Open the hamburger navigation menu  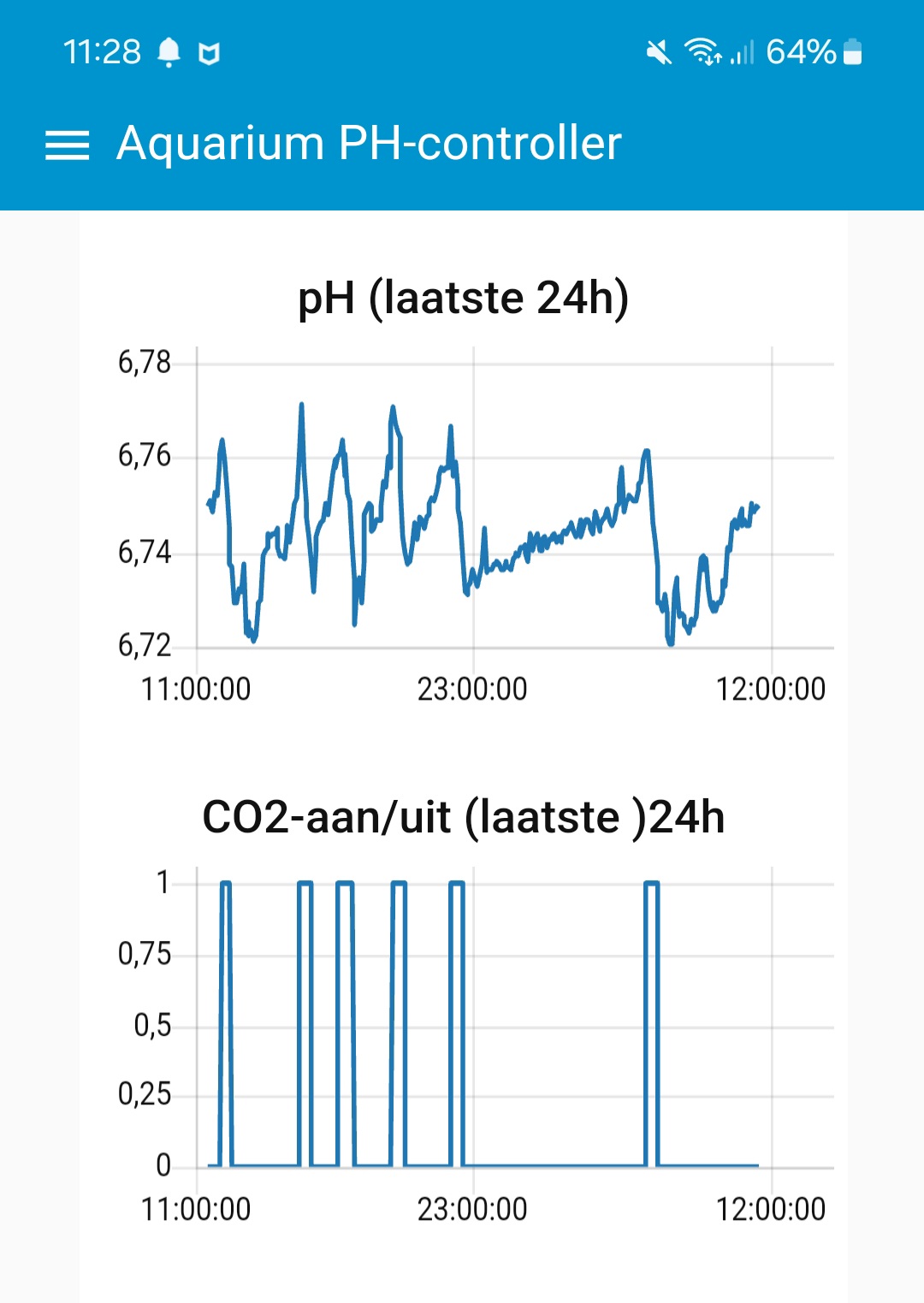pos(67,145)
